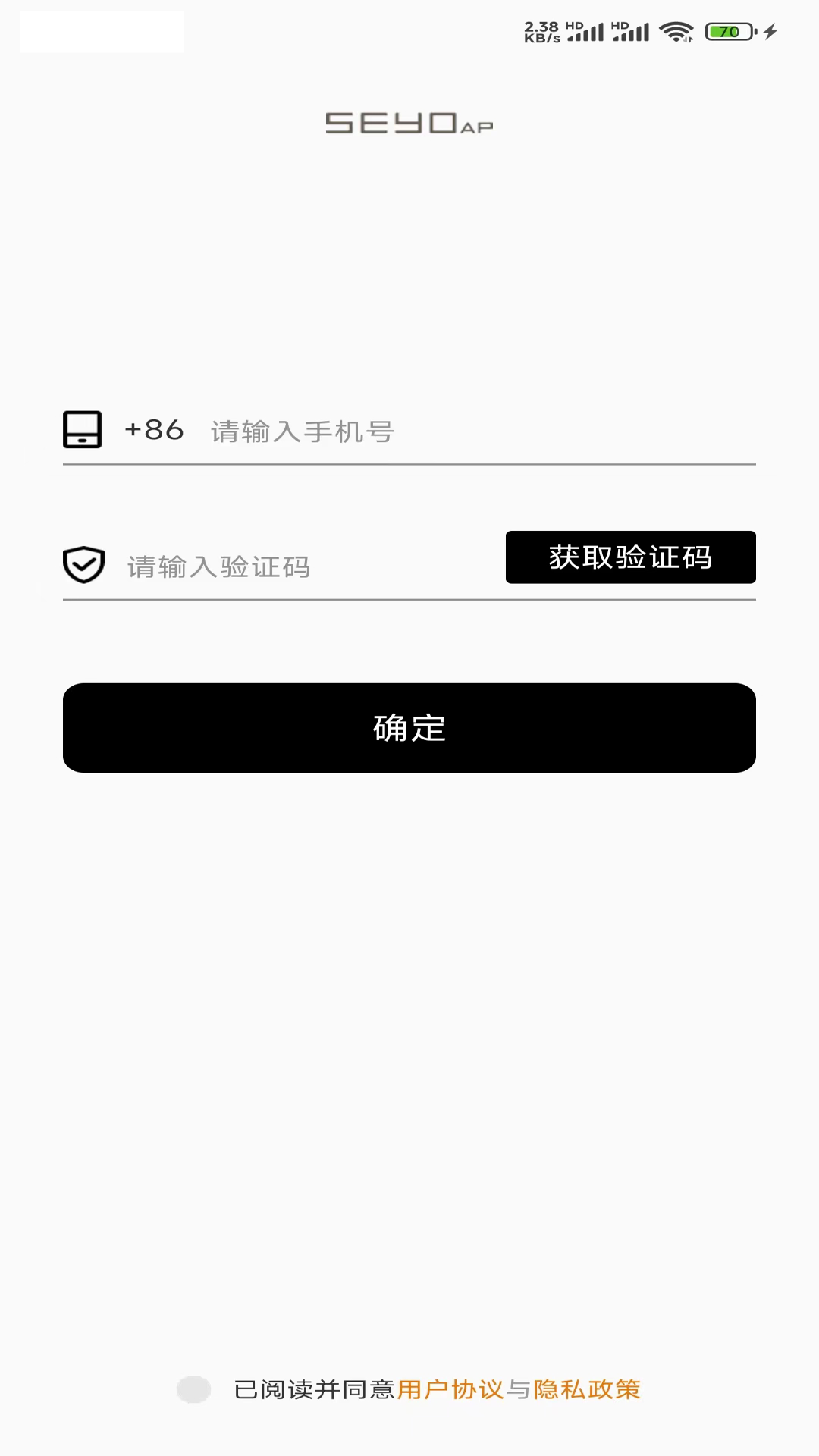Tap the charging bolt icon in status bar
This screenshot has height=1456, width=819.
(x=770, y=30)
